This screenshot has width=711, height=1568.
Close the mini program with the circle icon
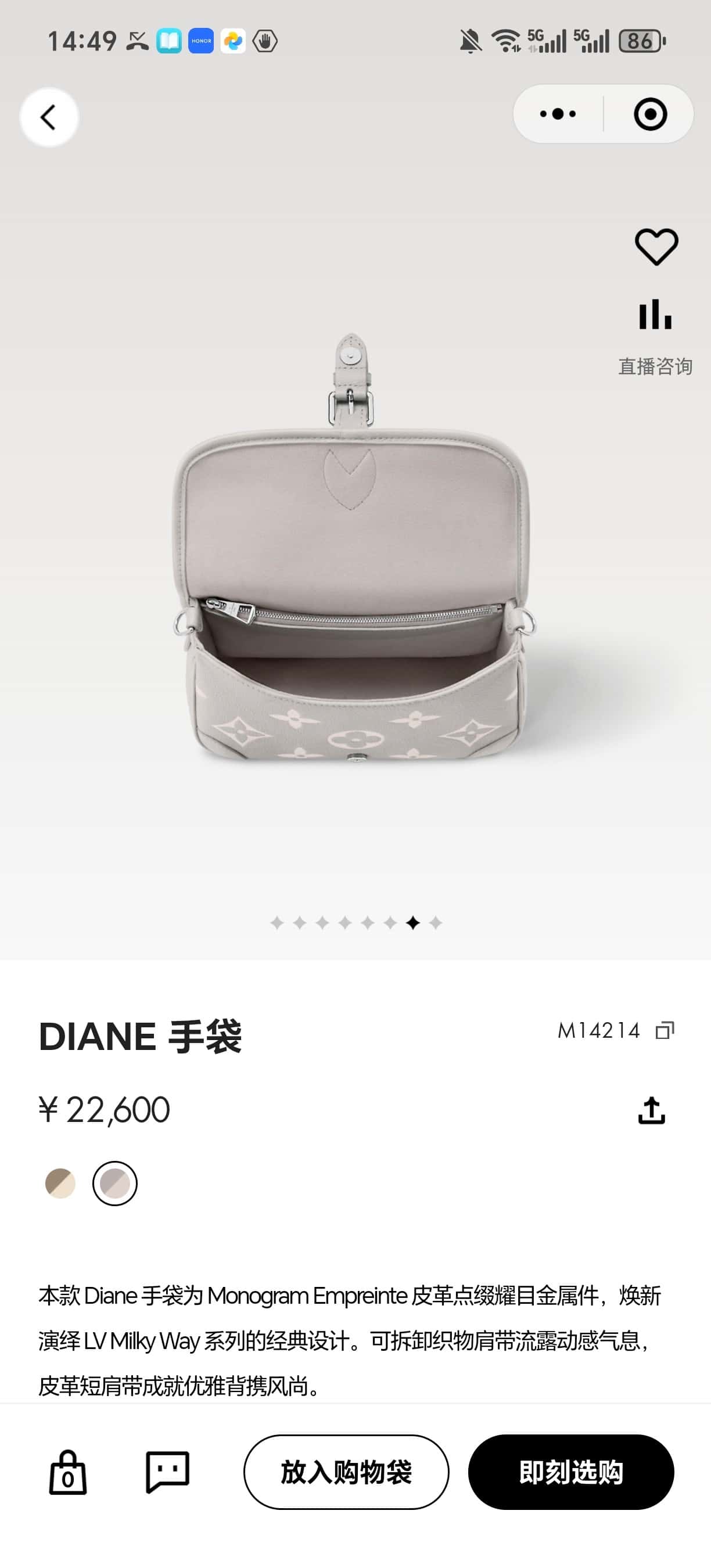pyautogui.click(x=650, y=114)
